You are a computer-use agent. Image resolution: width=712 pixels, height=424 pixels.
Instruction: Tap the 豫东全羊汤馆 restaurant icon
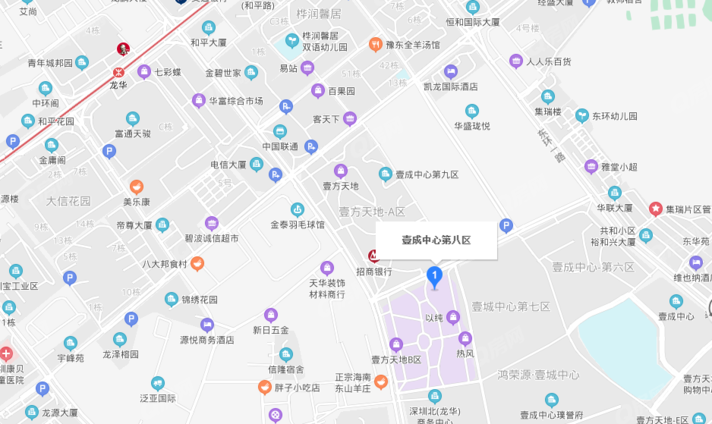(x=376, y=44)
